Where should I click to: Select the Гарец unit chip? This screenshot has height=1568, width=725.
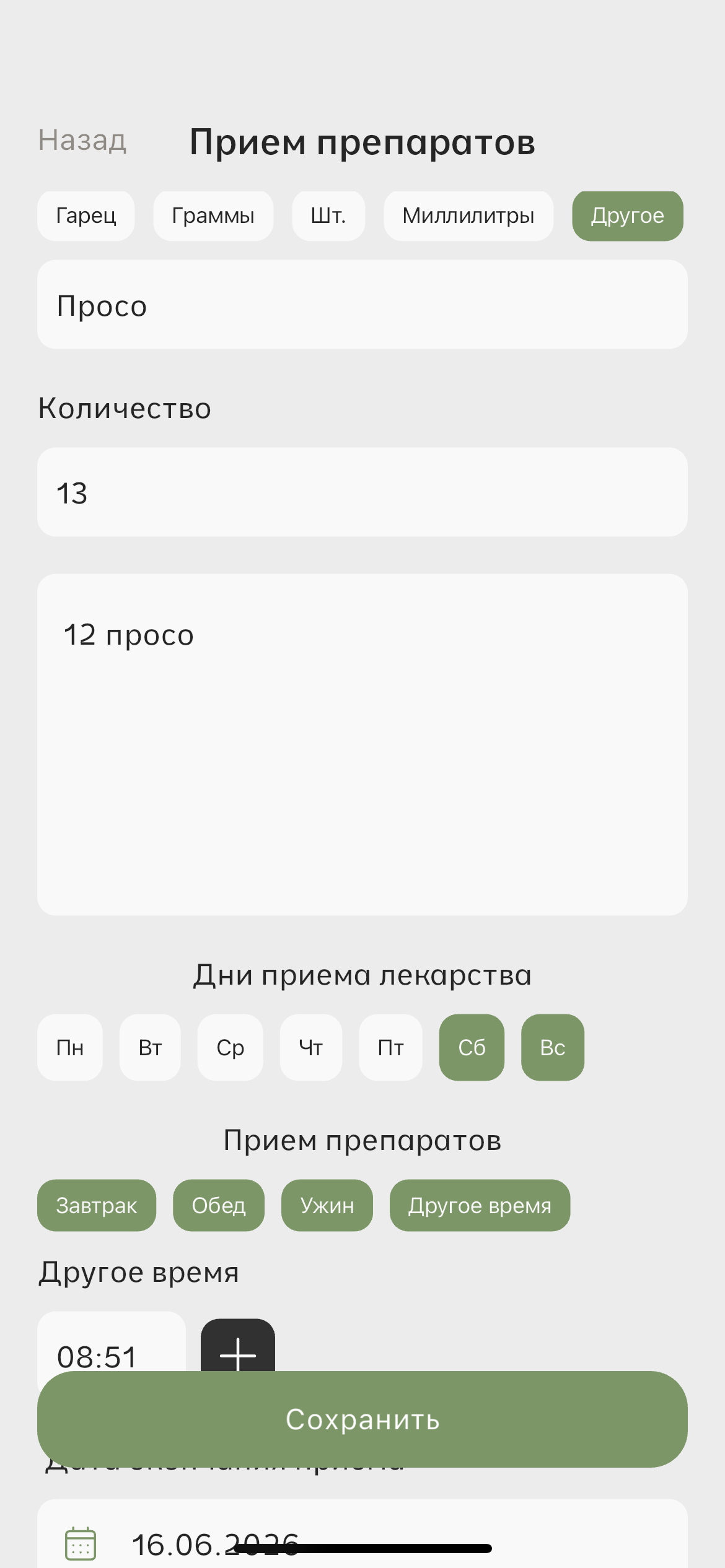(86, 216)
